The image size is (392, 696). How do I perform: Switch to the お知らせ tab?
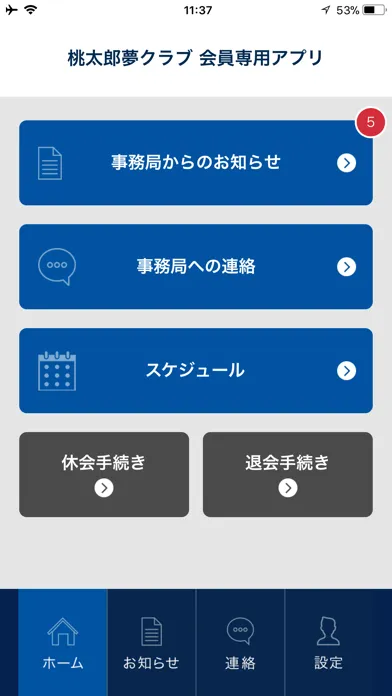click(x=151, y=643)
